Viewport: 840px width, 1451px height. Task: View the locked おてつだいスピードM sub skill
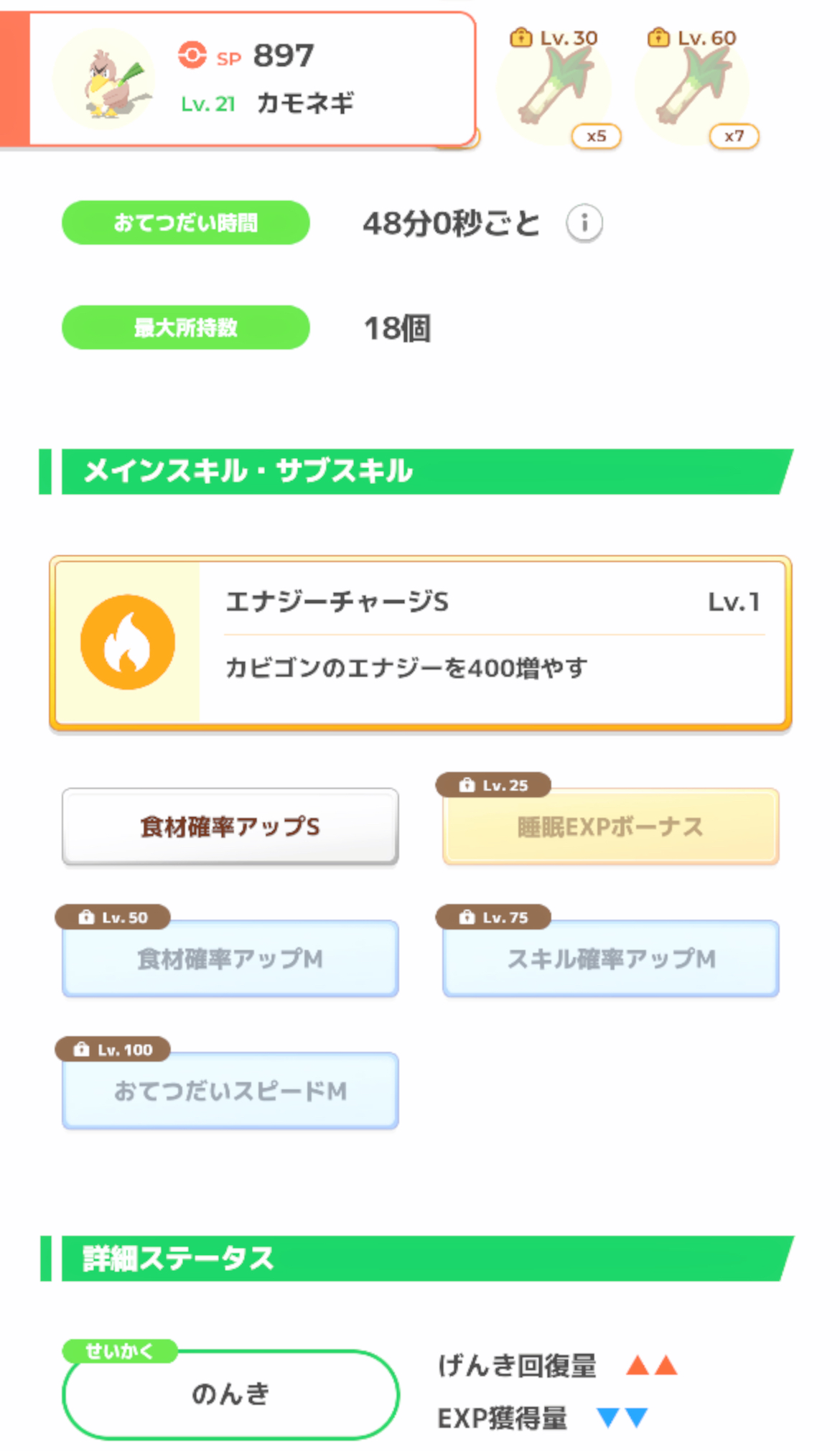tap(230, 1091)
